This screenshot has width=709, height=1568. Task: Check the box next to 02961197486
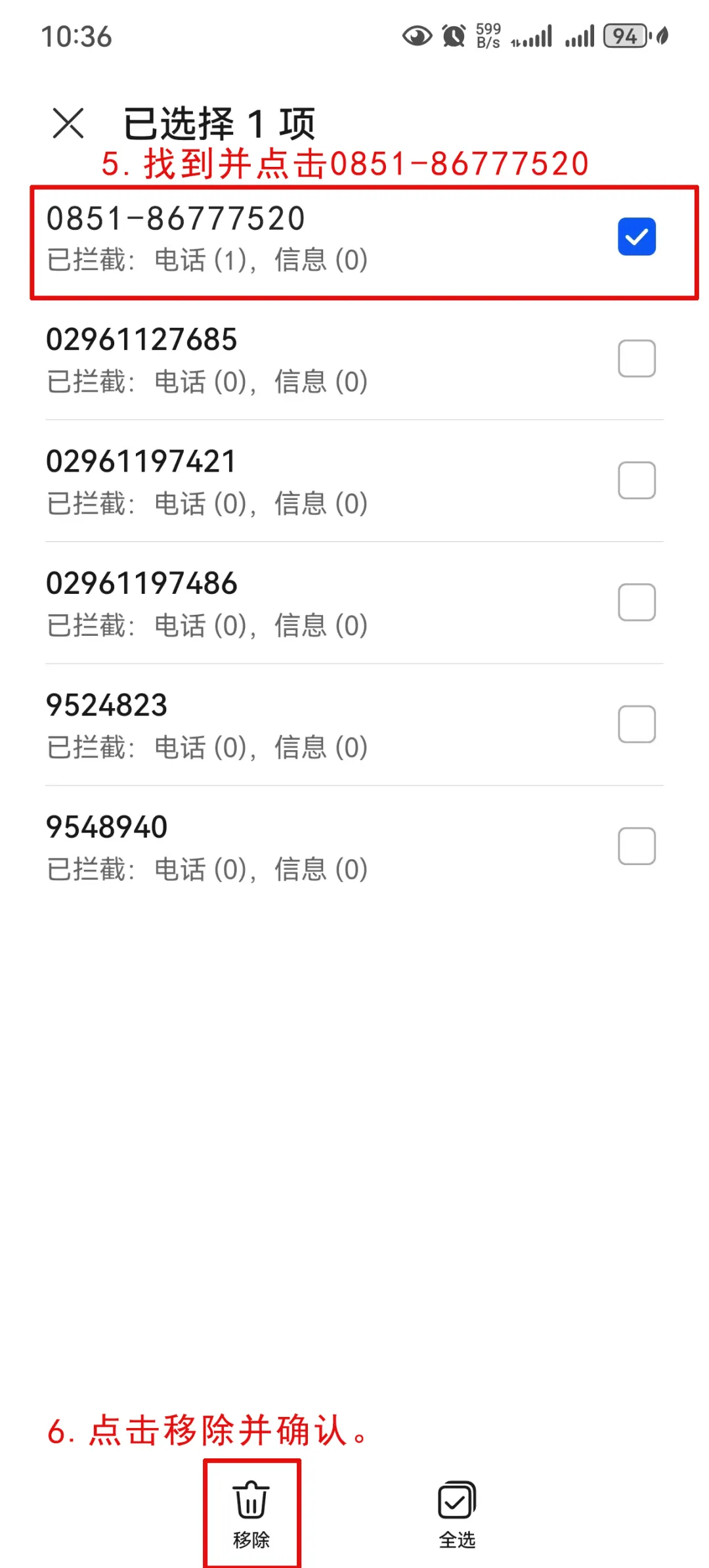pyautogui.click(x=636, y=602)
